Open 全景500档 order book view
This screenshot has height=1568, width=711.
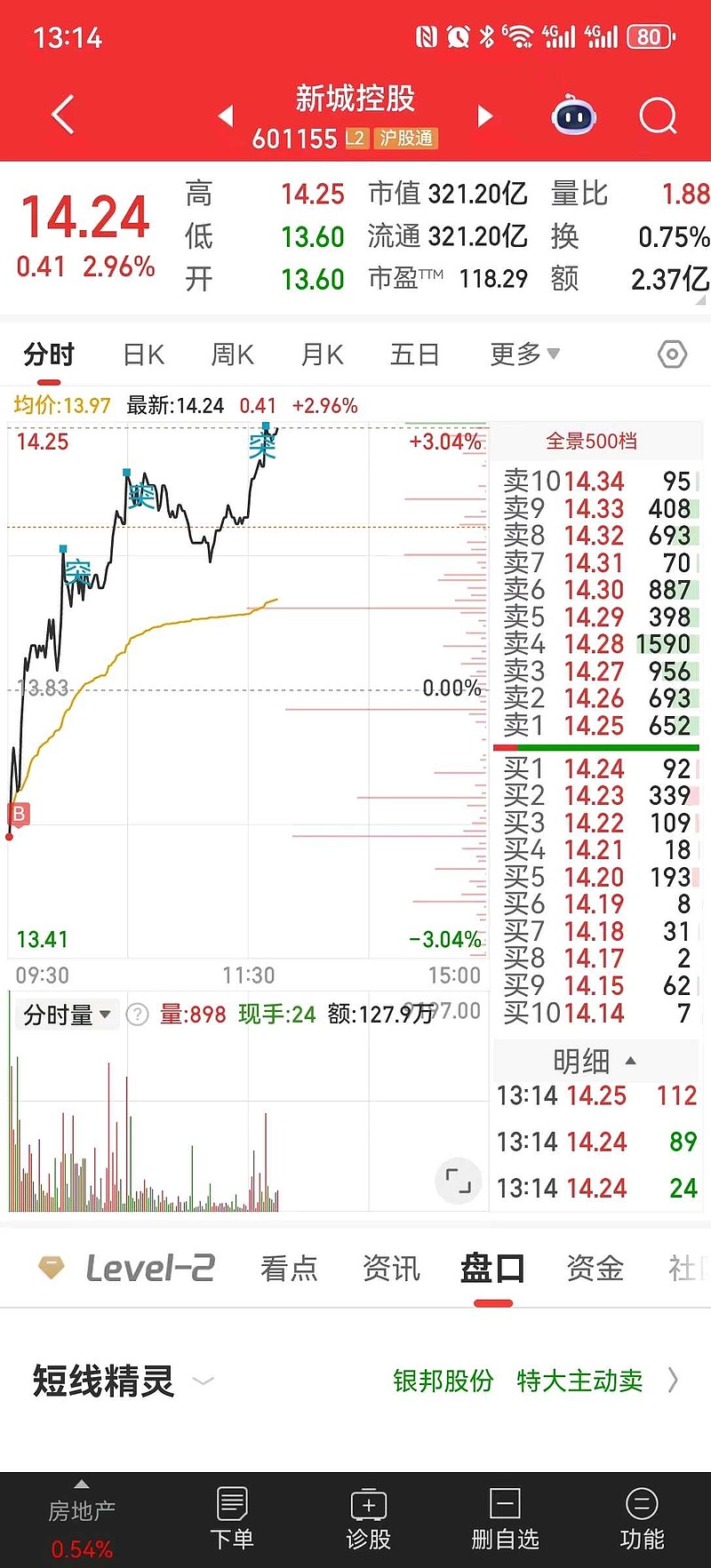[591, 442]
